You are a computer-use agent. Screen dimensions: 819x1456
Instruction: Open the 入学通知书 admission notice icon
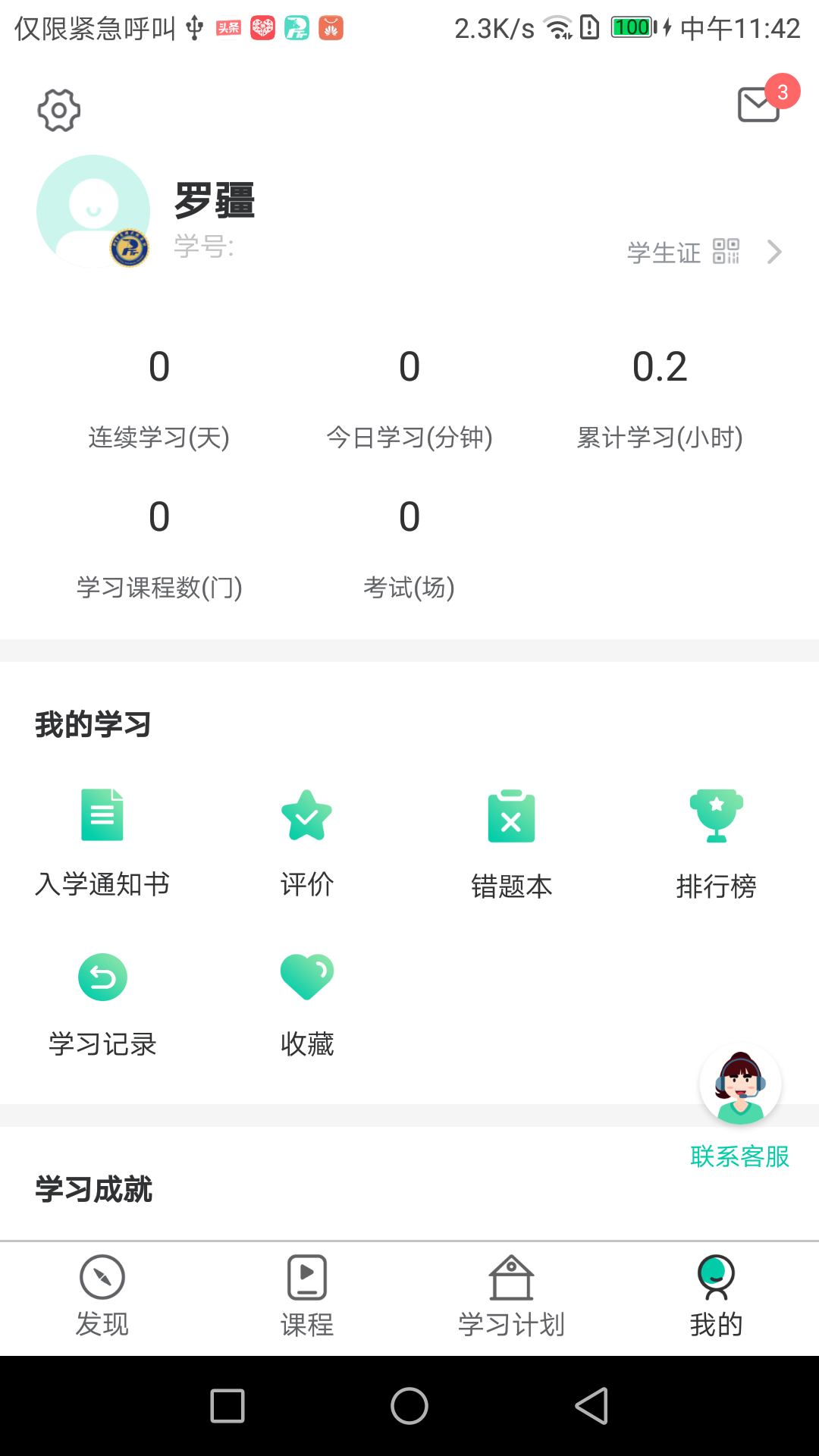(x=102, y=816)
